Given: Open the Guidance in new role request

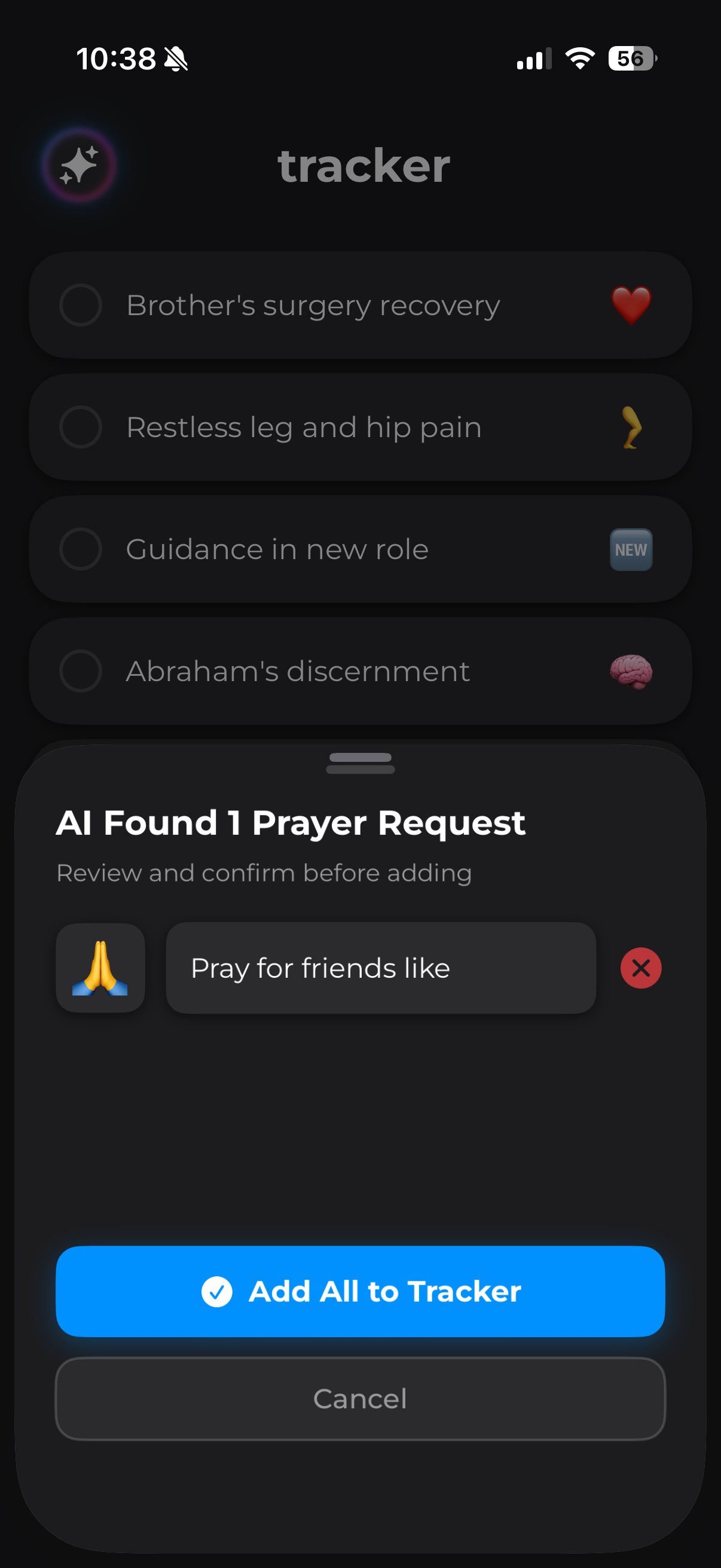Looking at the screenshot, I should click(x=277, y=549).
